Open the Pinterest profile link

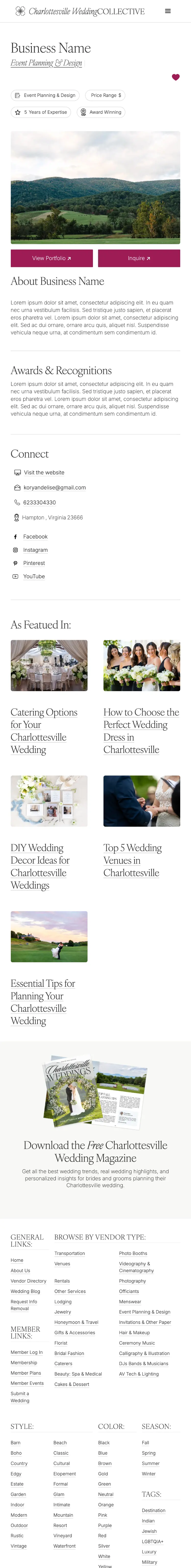coord(34,564)
